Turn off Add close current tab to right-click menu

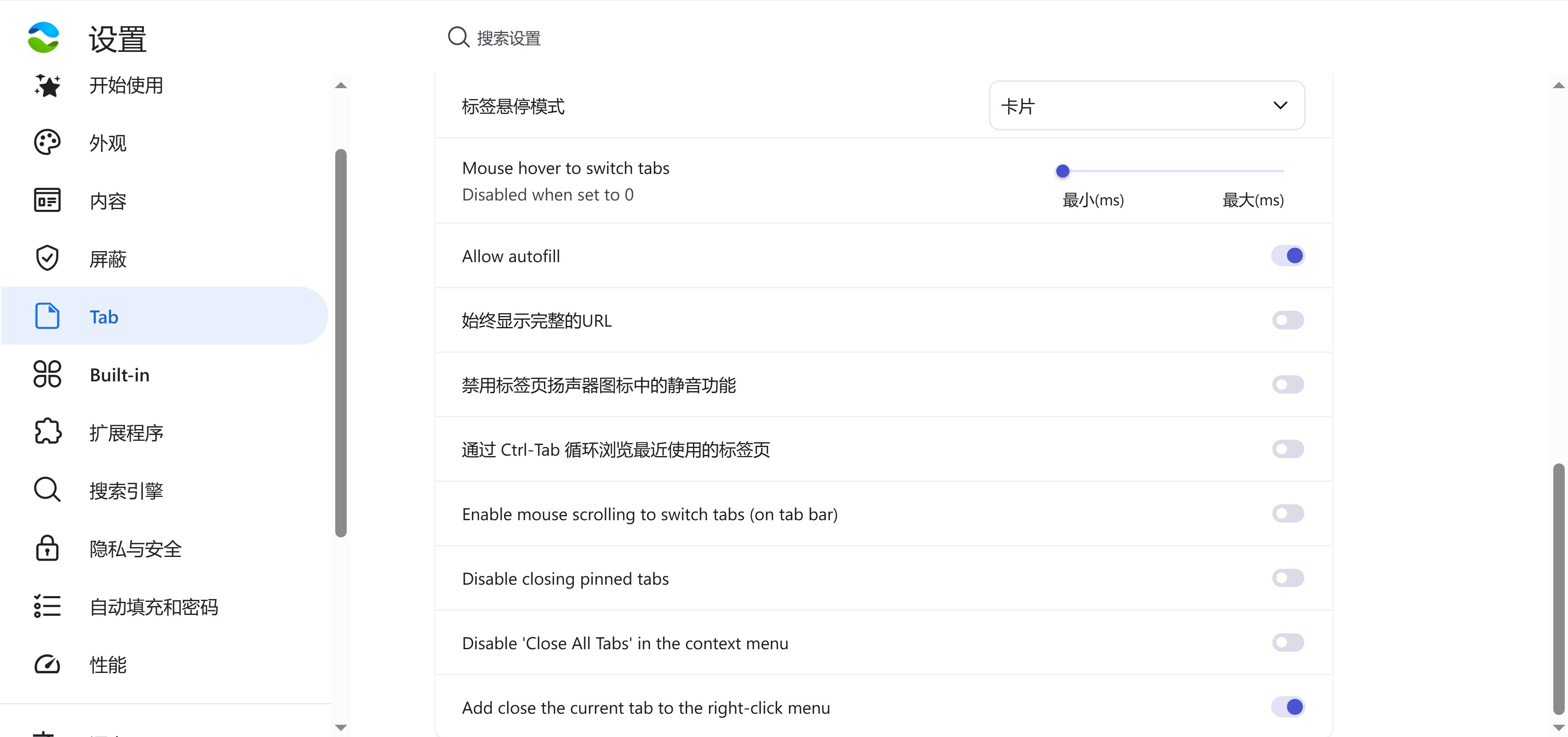click(x=1287, y=707)
